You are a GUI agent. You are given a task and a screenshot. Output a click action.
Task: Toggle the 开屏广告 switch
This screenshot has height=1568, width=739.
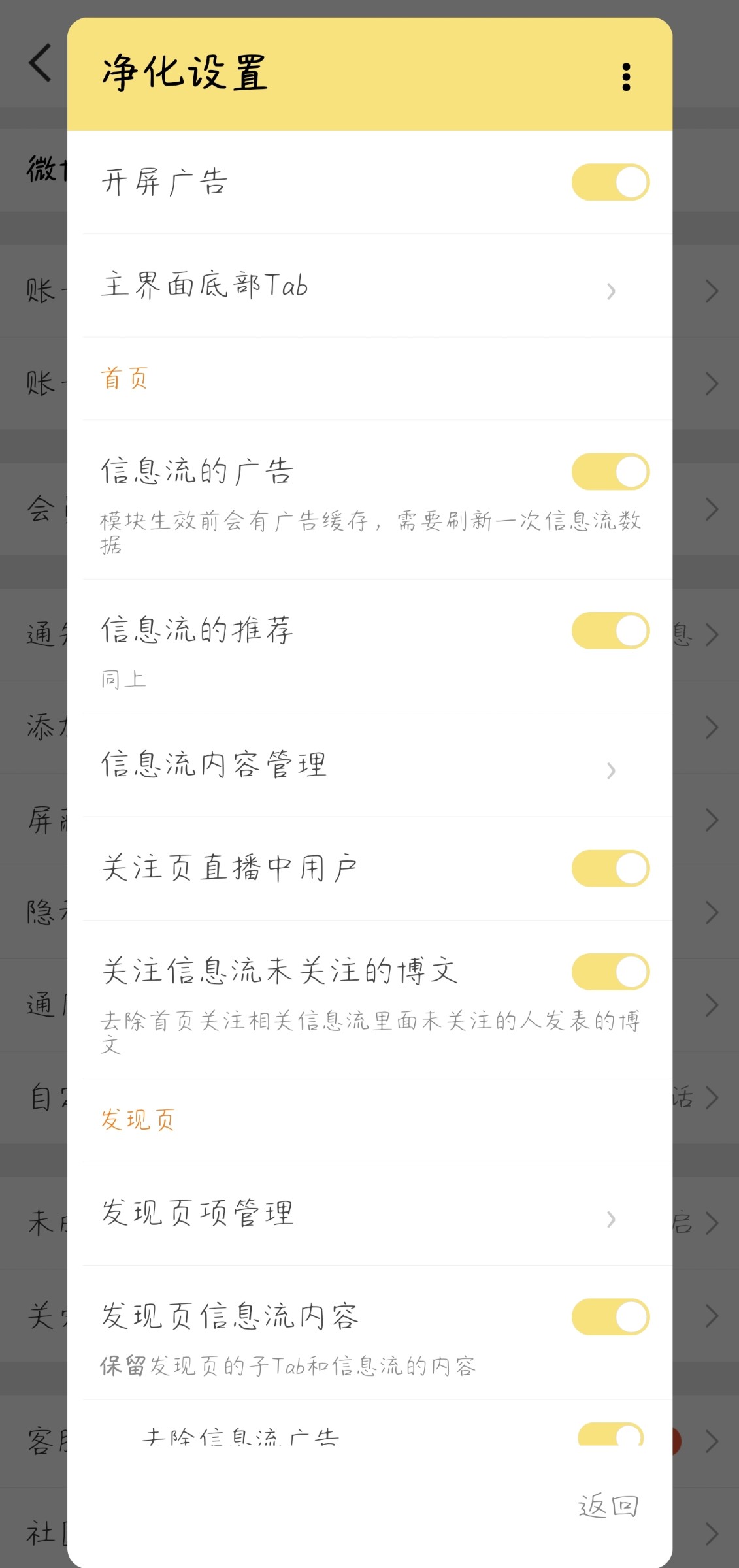click(610, 182)
